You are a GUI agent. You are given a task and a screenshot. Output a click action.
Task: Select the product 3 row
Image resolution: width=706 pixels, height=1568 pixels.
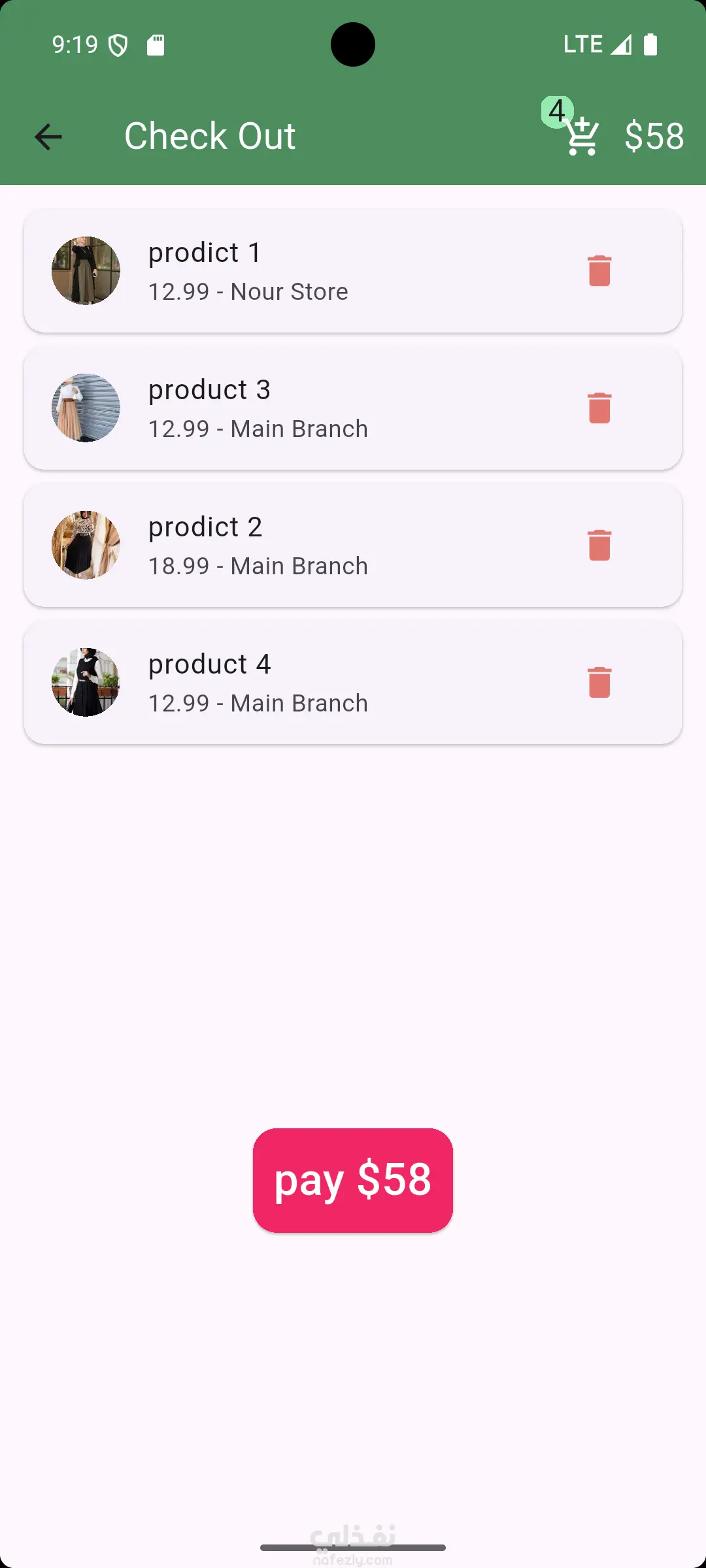click(x=294, y=408)
